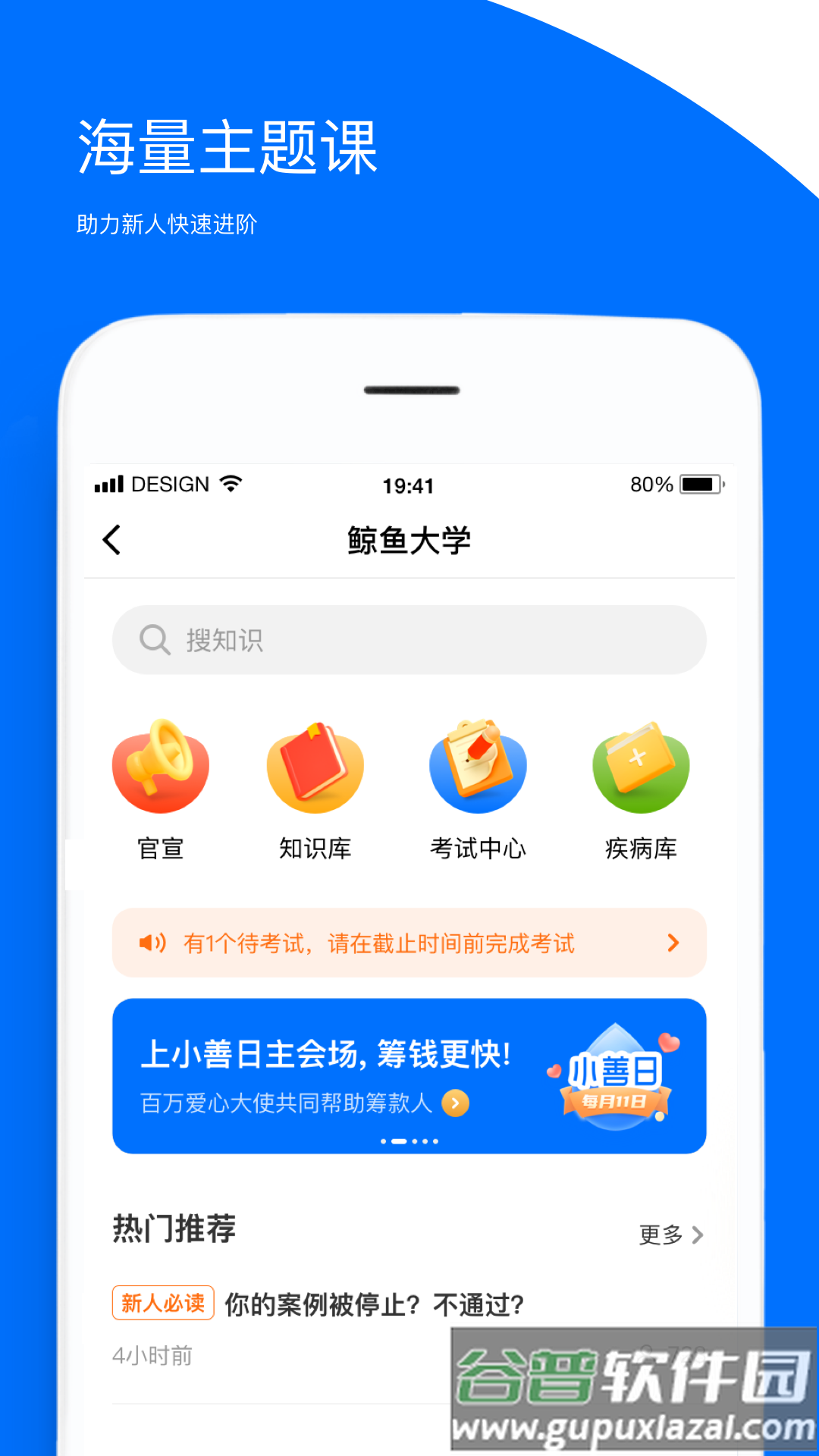The height and width of the screenshot is (1456, 819).
Task: Open the 考试中心 clipboard icon
Action: pos(478,766)
